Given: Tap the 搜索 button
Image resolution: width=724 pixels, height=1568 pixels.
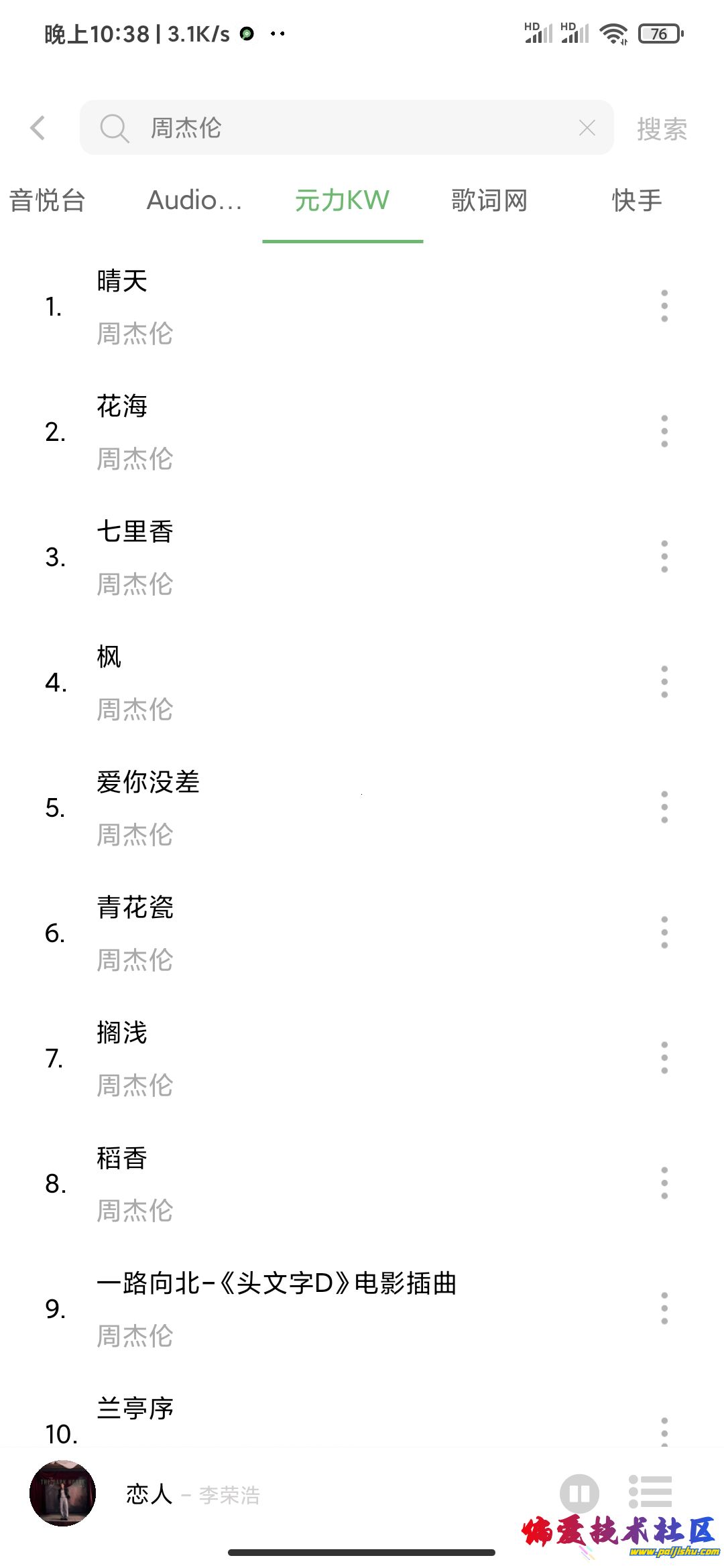Looking at the screenshot, I should [662, 129].
